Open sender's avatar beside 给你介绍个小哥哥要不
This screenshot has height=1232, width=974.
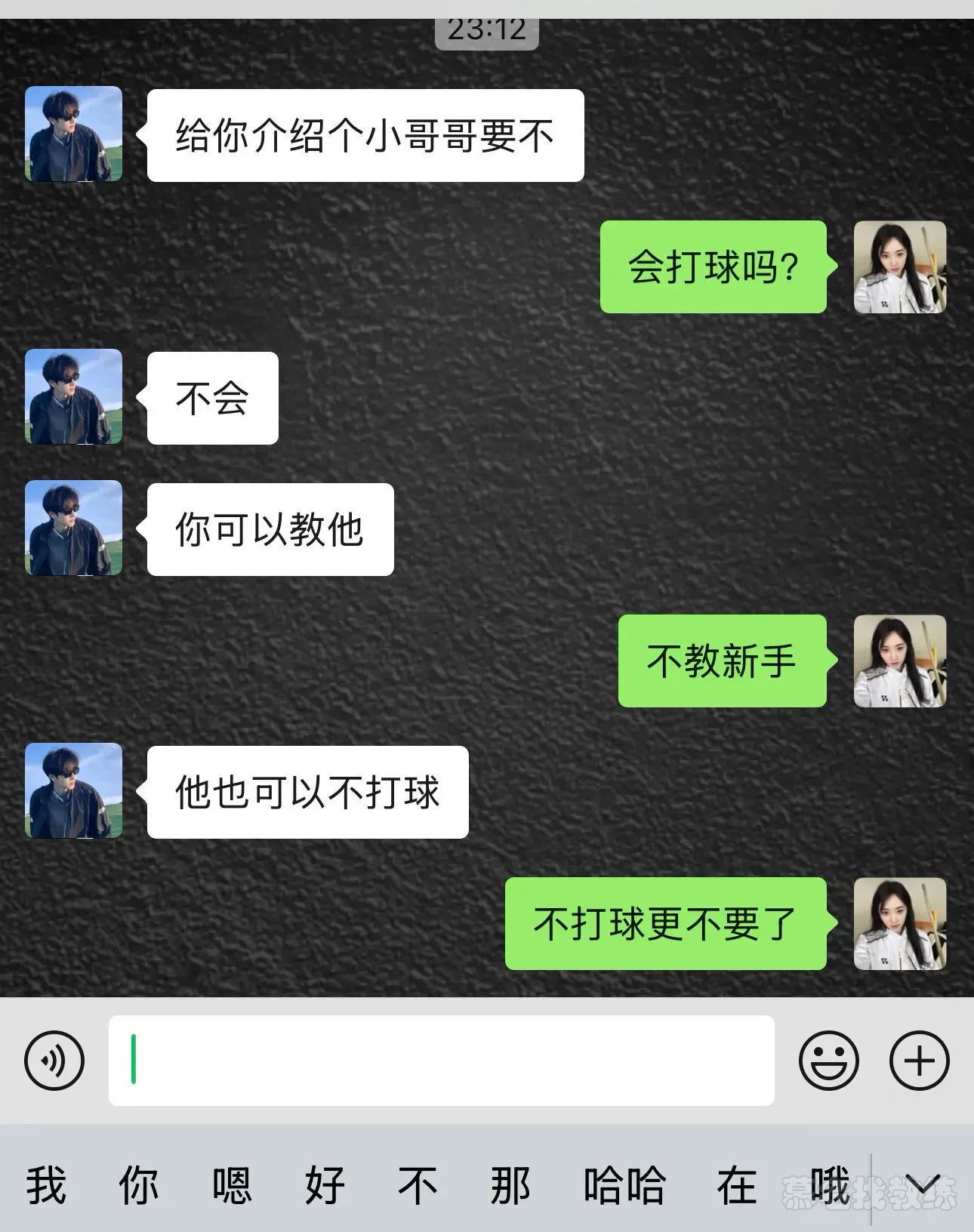pyautogui.click(x=74, y=134)
